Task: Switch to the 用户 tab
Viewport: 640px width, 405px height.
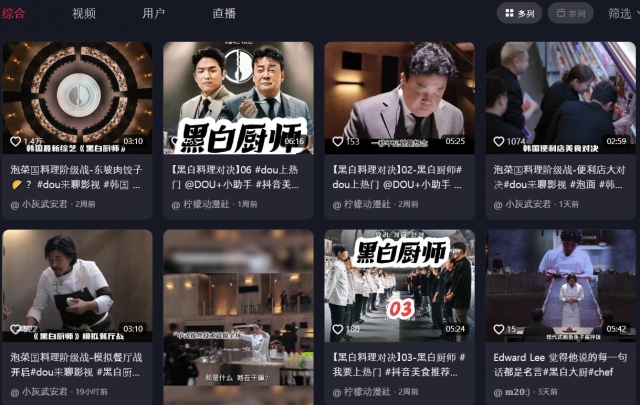Action: tap(153, 13)
